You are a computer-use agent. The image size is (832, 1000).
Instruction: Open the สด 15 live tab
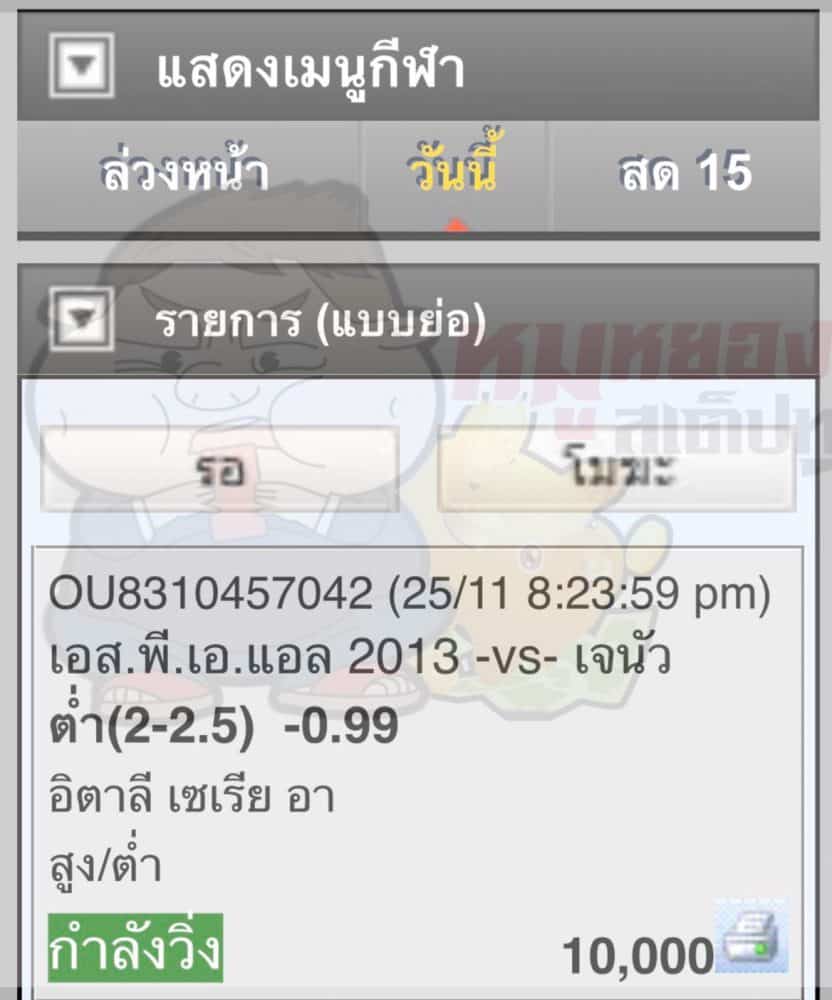tap(686, 174)
